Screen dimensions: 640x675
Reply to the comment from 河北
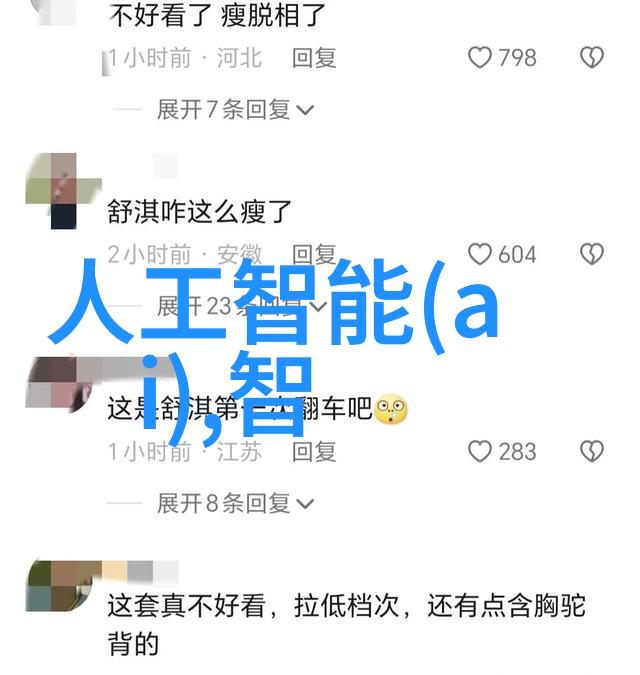coord(314,58)
